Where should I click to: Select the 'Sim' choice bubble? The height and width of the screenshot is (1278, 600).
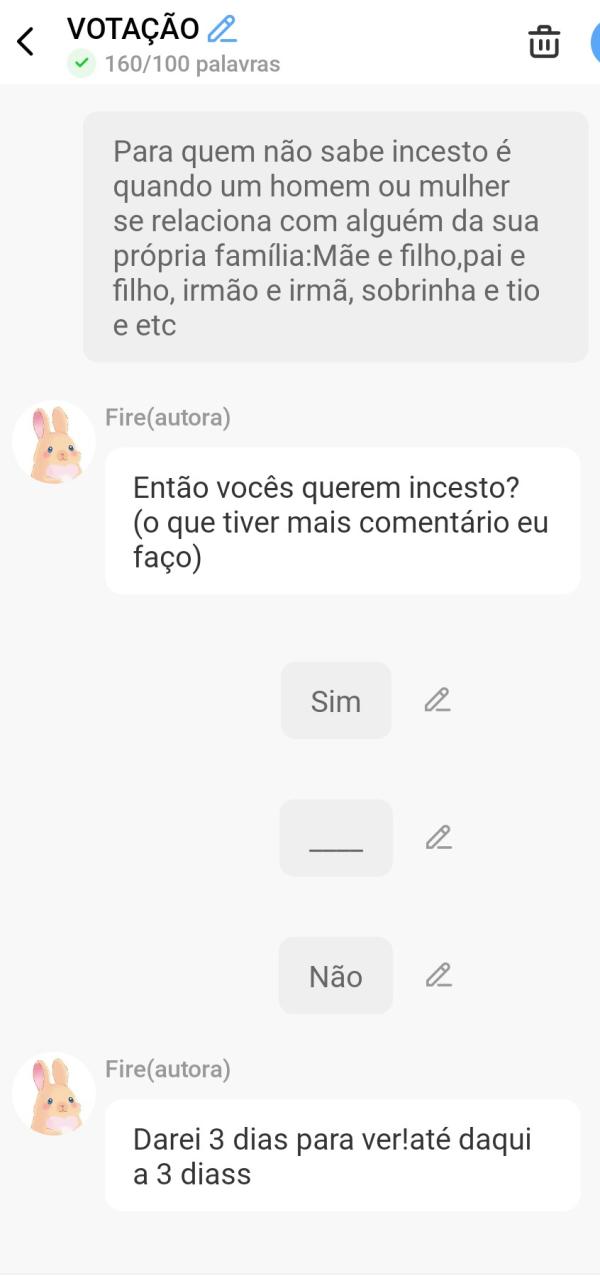point(336,701)
